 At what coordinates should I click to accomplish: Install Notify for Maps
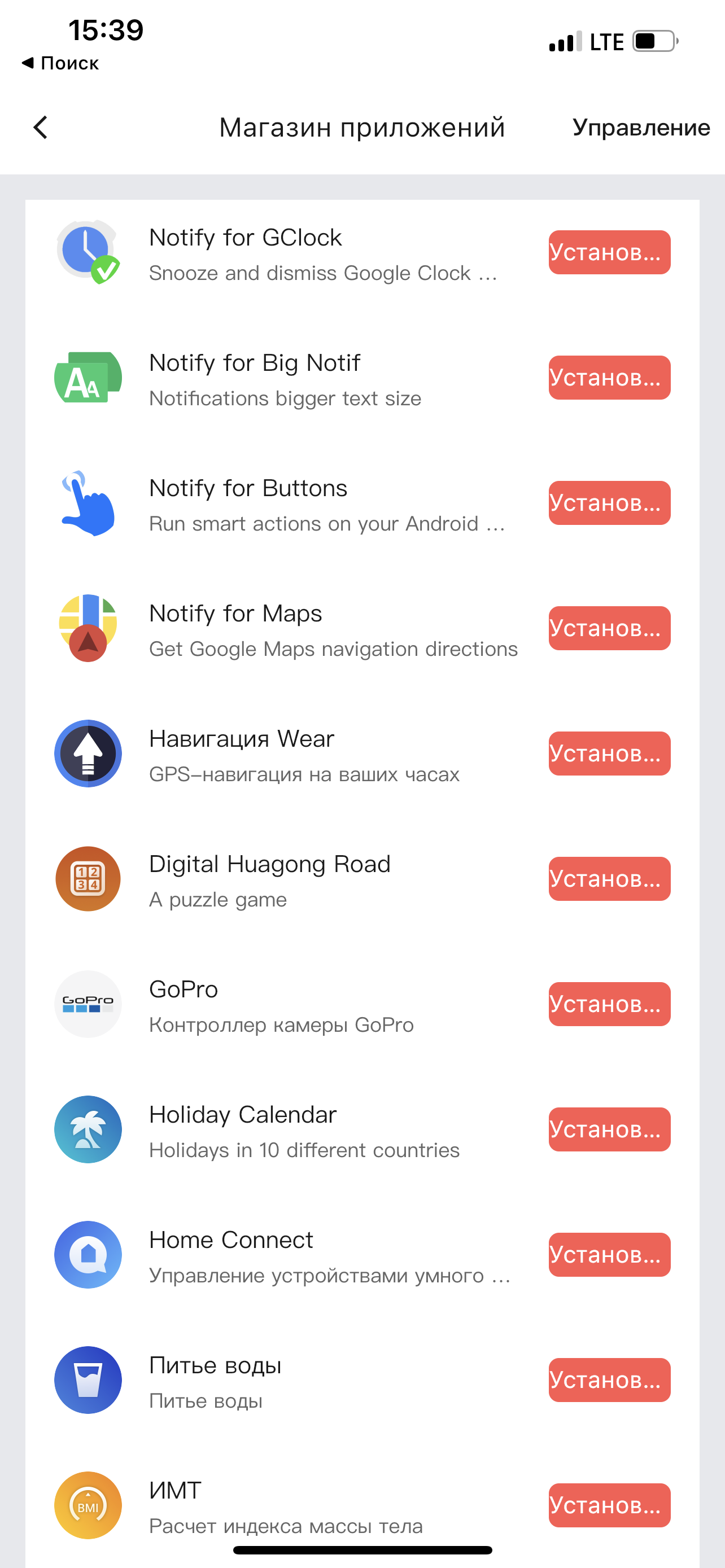(x=609, y=628)
